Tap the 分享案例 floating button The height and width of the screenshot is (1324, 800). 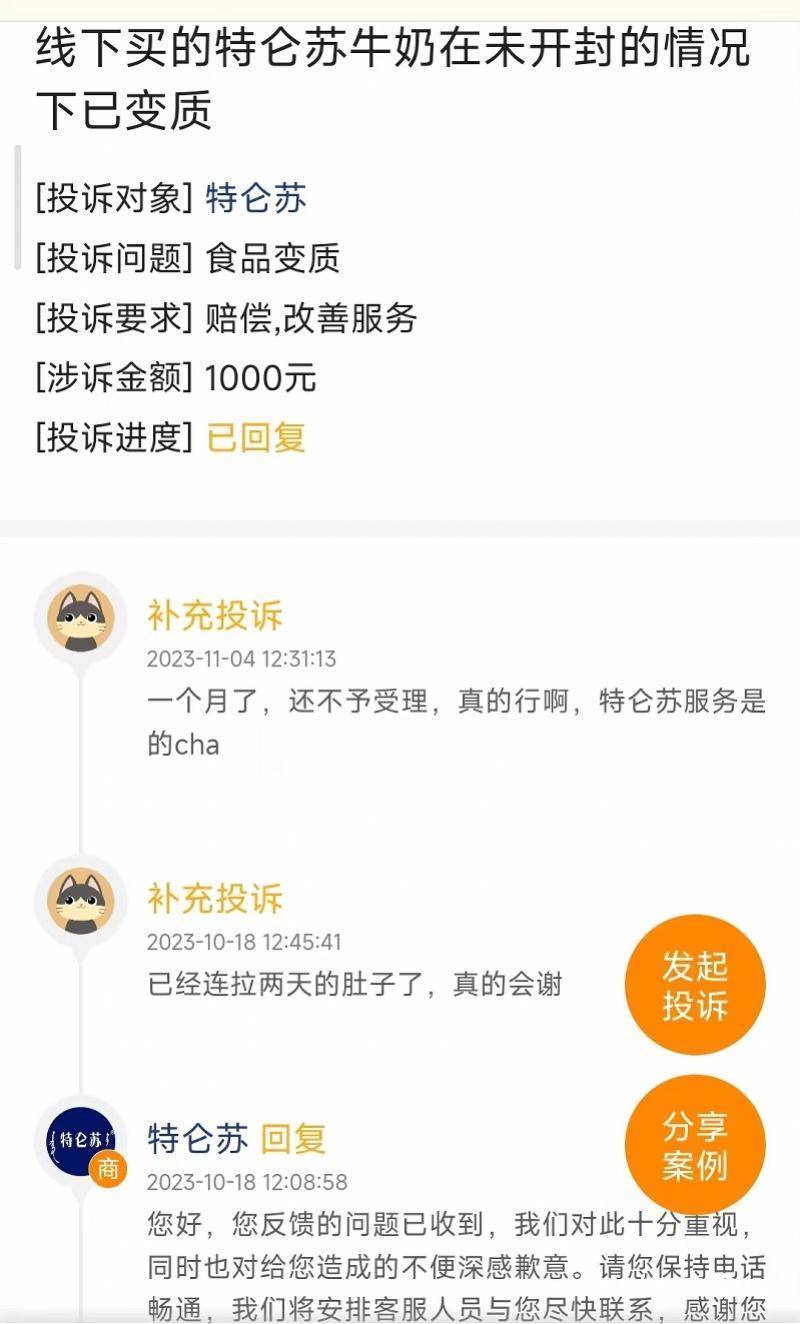(695, 1145)
